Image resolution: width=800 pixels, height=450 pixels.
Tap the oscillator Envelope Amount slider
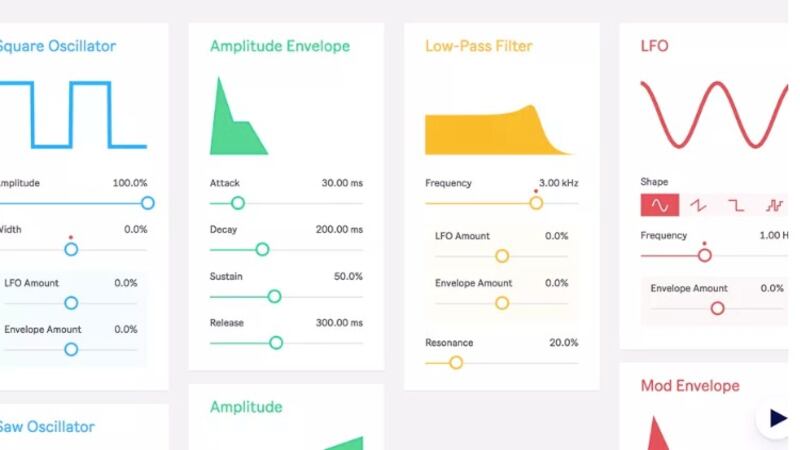click(x=71, y=349)
